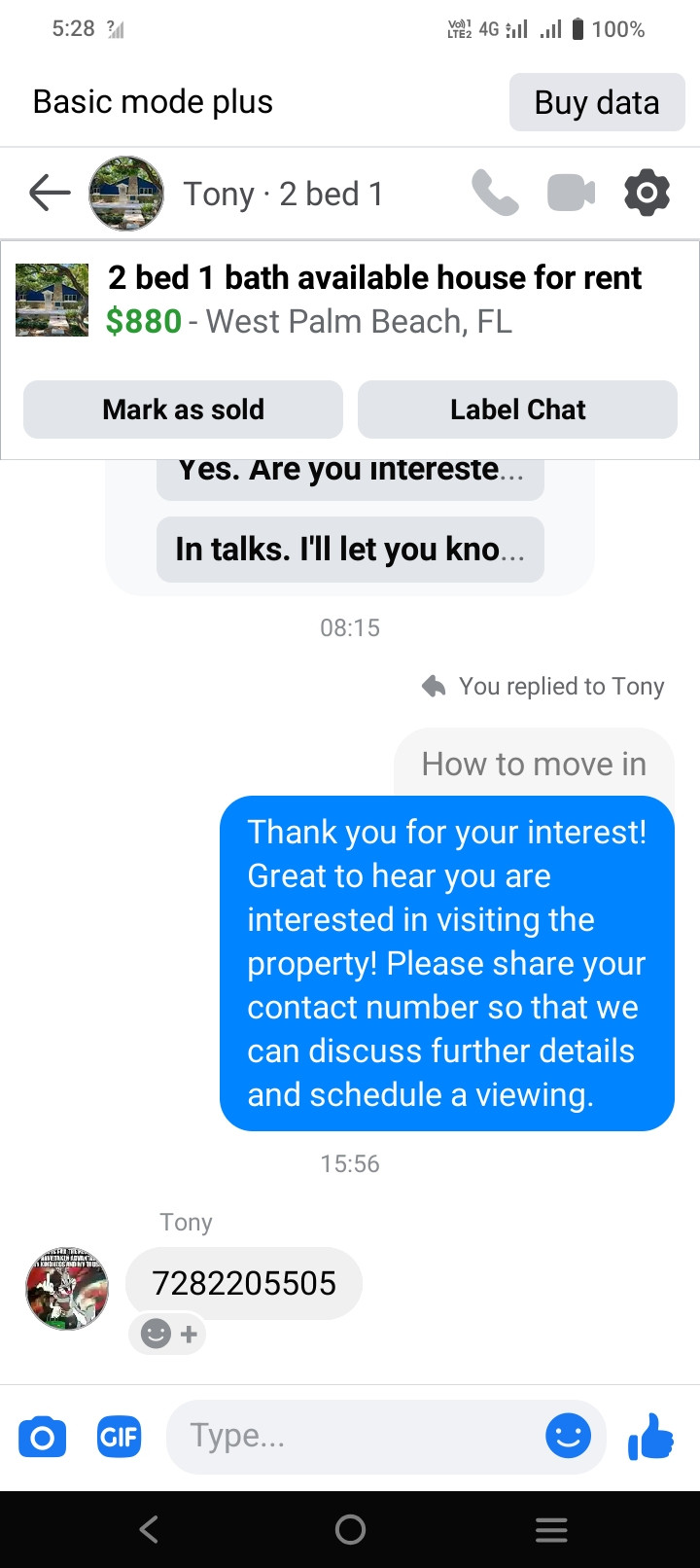The width and height of the screenshot is (700, 1568).
Task: Start a video call with Tony
Action: click(571, 193)
